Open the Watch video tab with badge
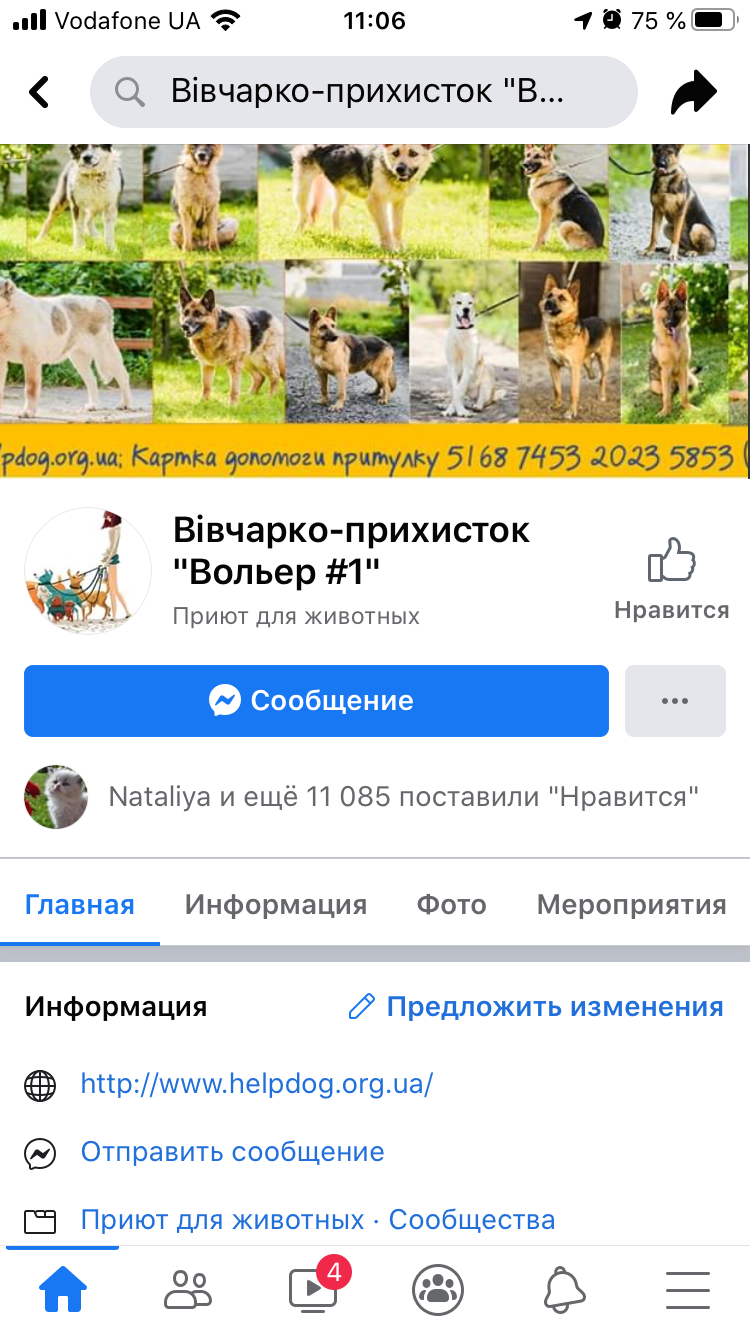This screenshot has height=1334, width=750. coord(313,1289)
